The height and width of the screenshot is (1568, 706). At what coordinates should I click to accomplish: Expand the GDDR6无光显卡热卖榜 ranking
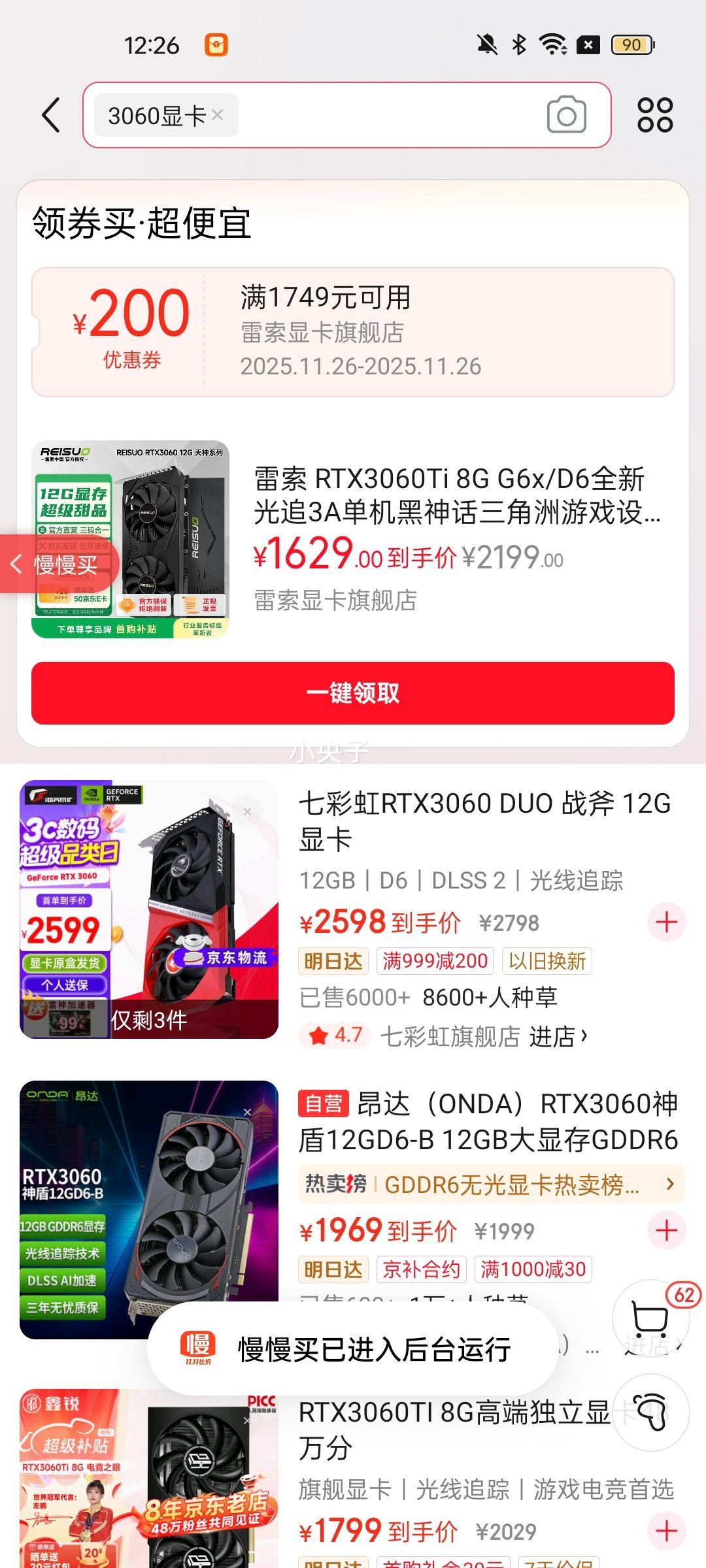point(669,1183)
